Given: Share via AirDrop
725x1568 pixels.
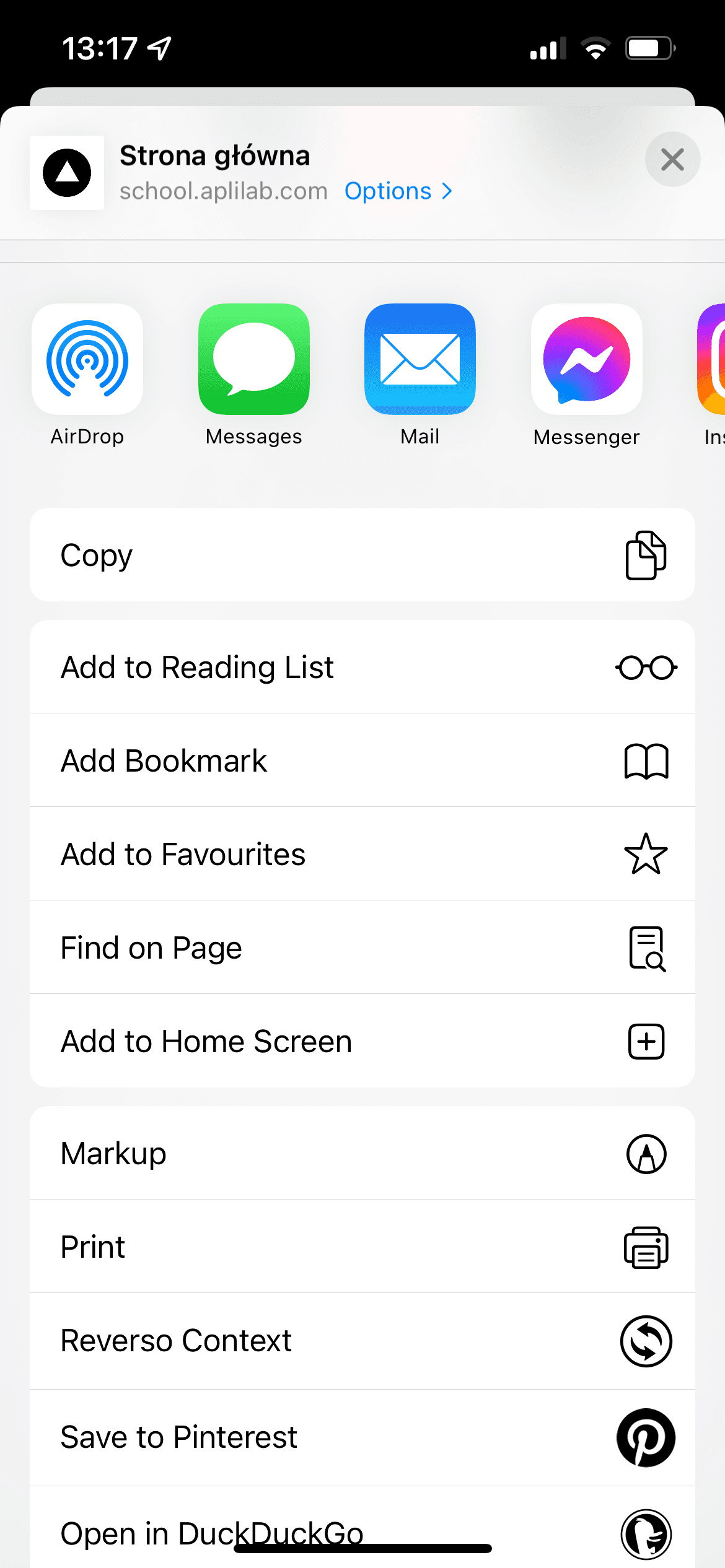Looking at the screenshot, I should coord(87,374).
